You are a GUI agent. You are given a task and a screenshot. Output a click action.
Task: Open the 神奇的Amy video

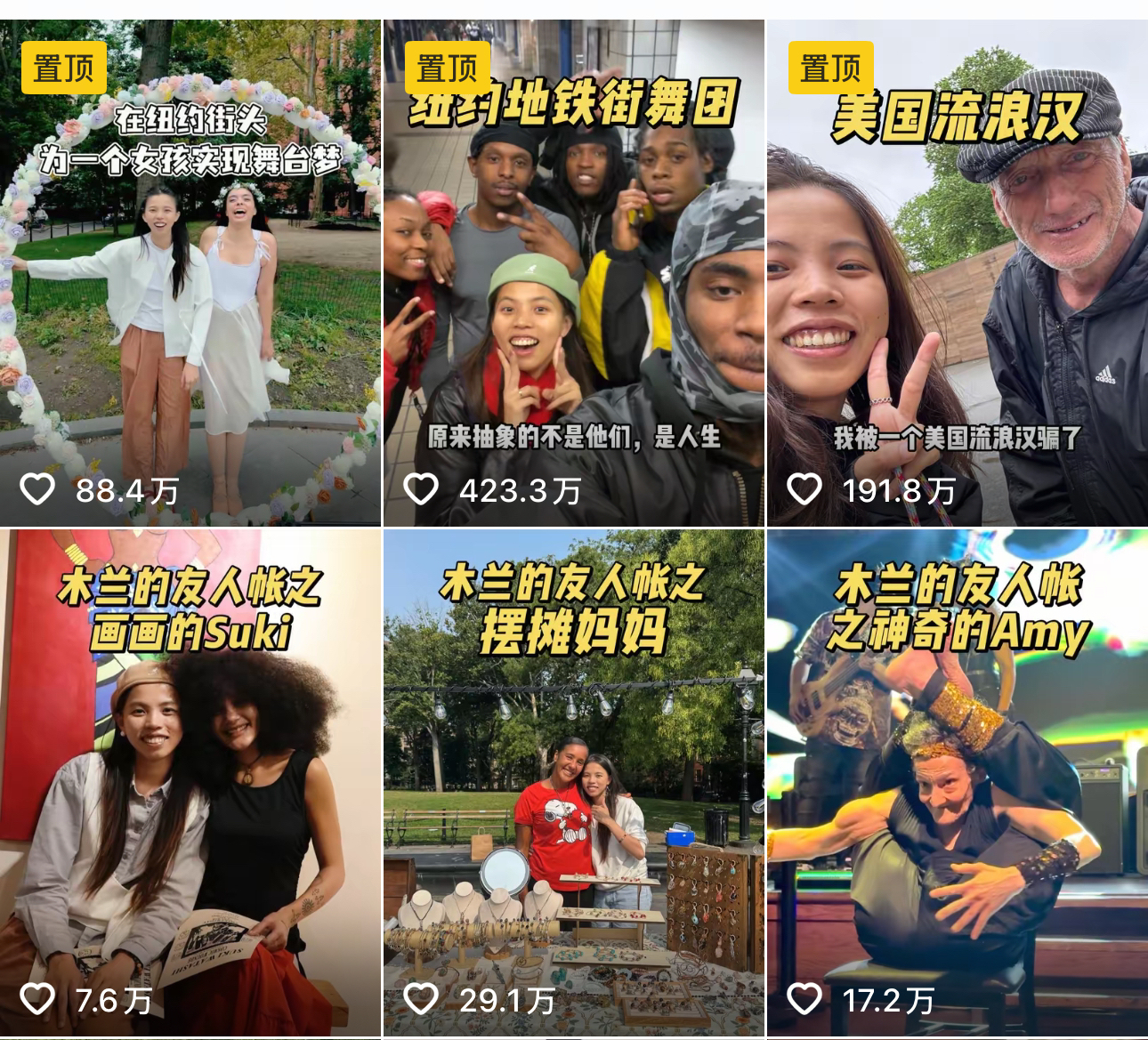point(958,783)
